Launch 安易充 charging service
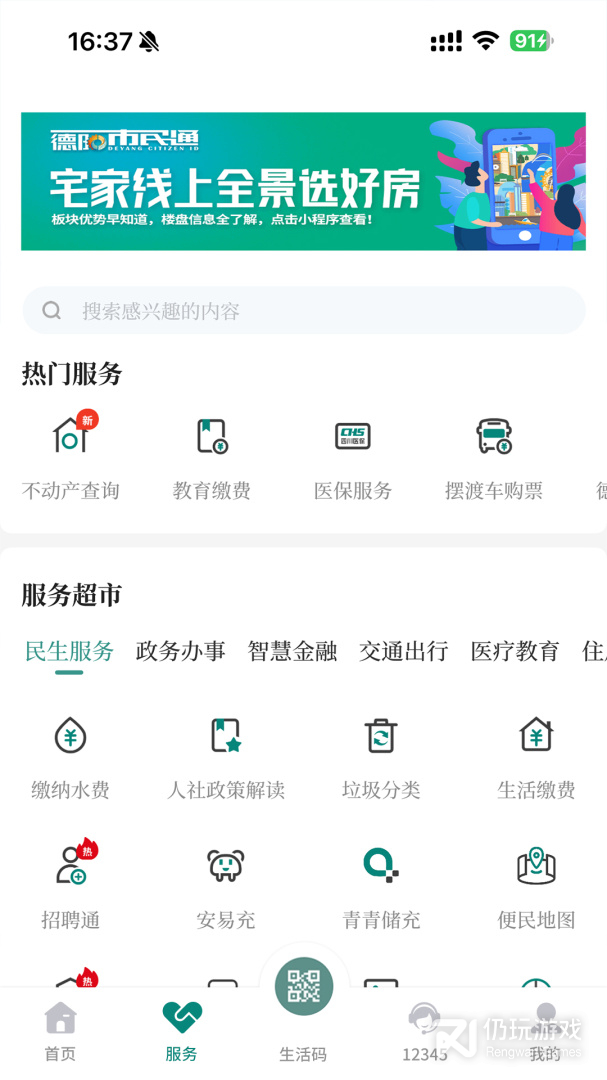 (x=226, y=885)
